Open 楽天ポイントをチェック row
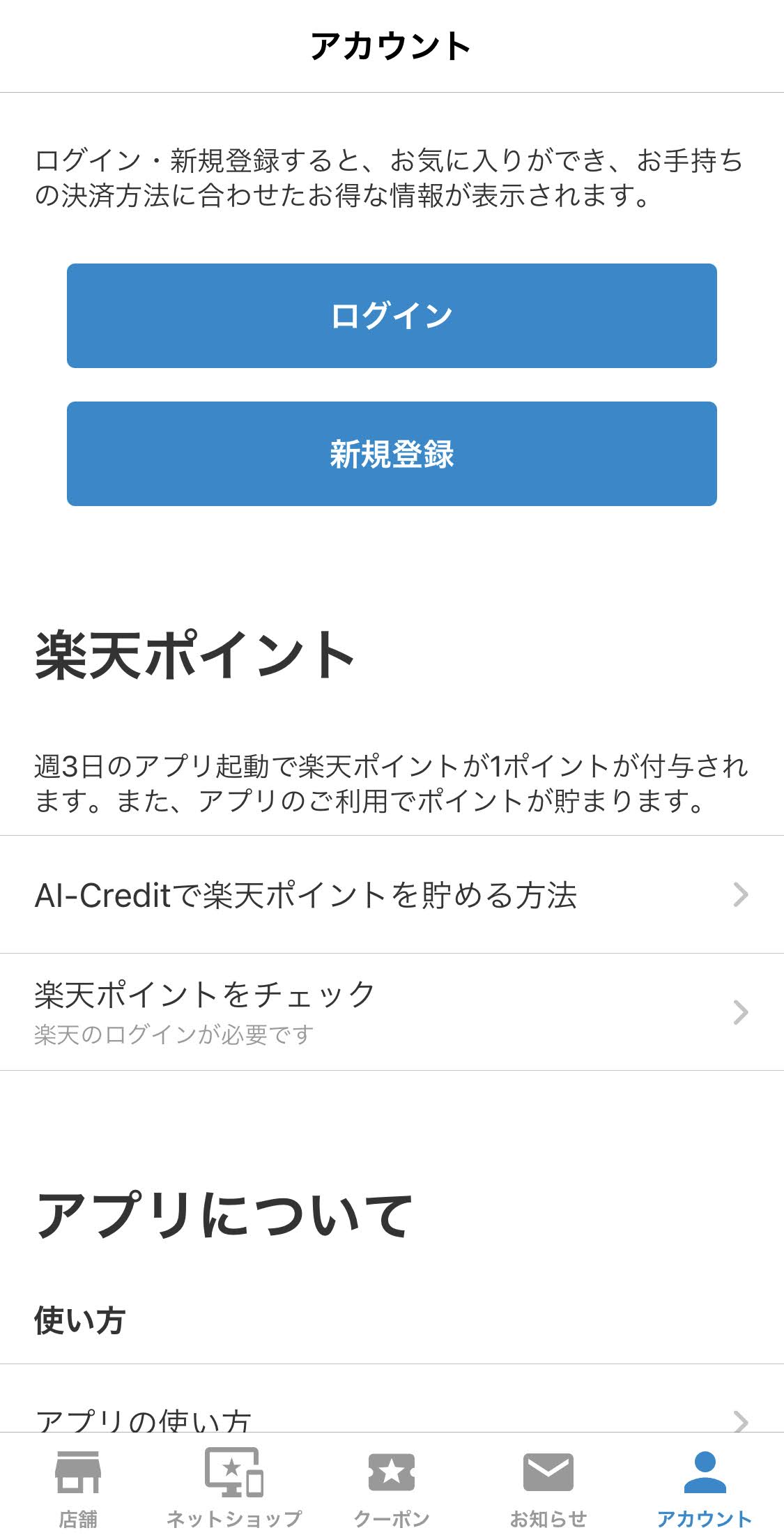 [x=392, y=1012]
